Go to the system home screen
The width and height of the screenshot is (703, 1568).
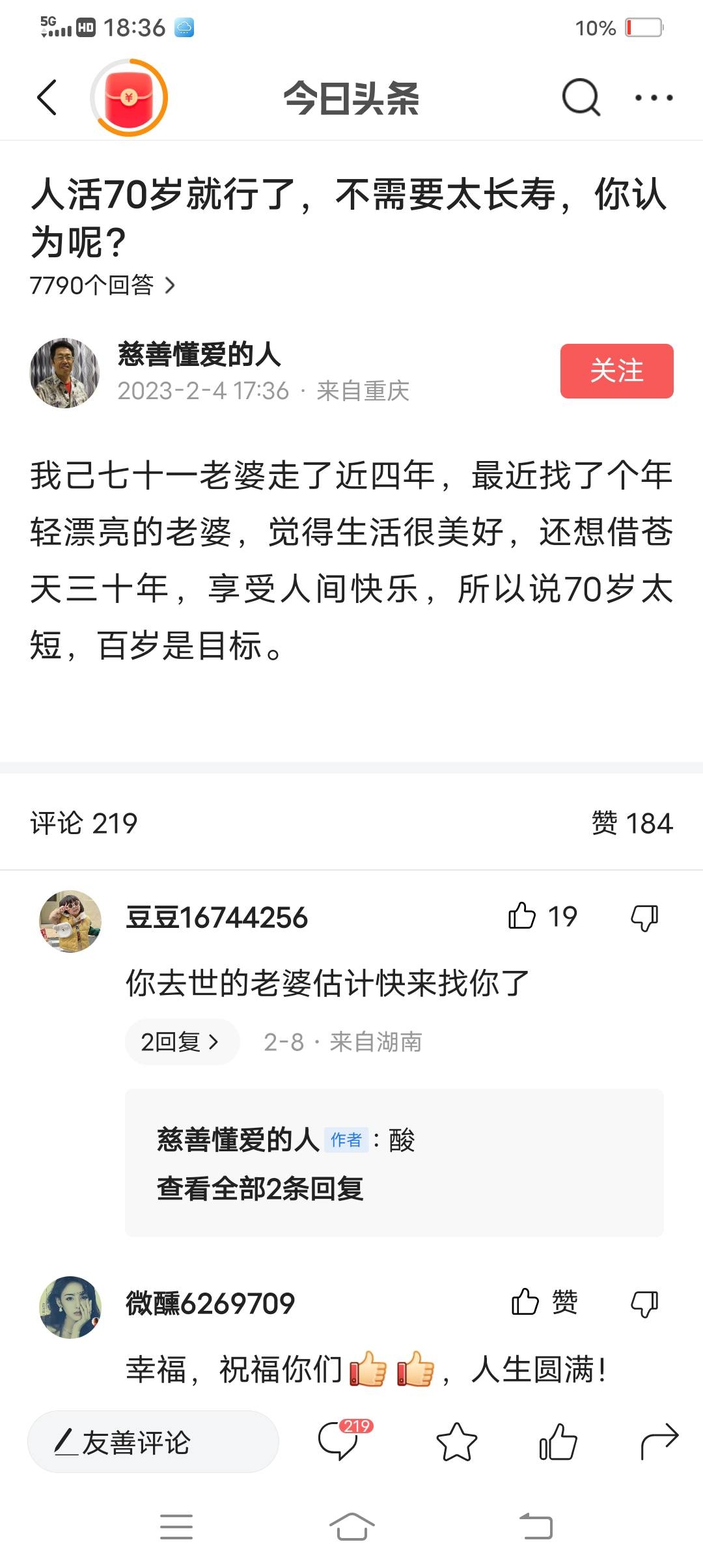[351, 1527]
